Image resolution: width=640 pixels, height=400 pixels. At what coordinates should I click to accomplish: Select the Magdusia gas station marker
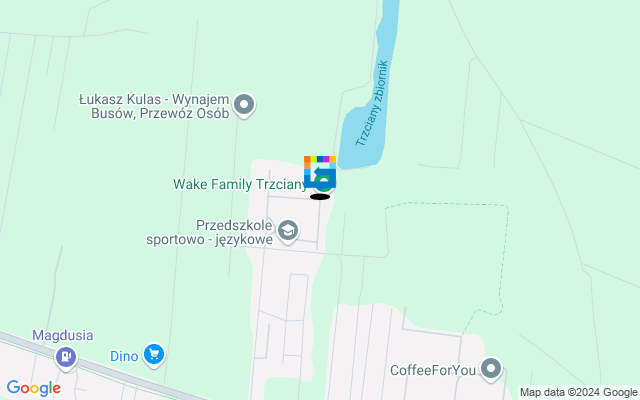click(x=66, y=355)
